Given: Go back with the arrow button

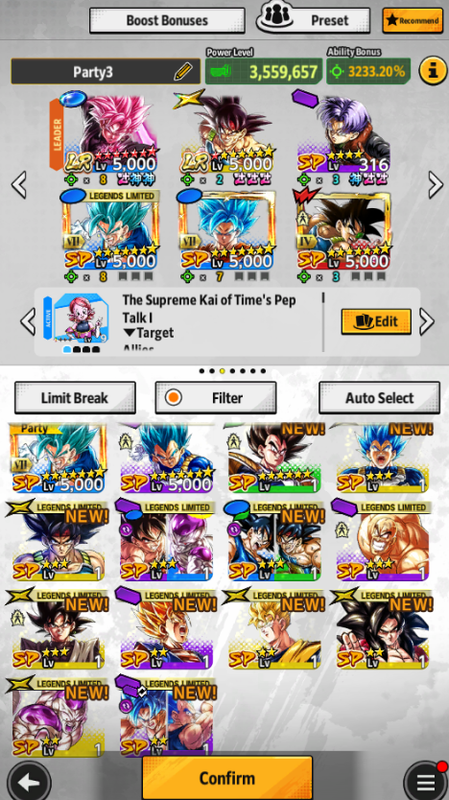Looking at the screenshot, I should pyautogui.click(x=29, y=781).
